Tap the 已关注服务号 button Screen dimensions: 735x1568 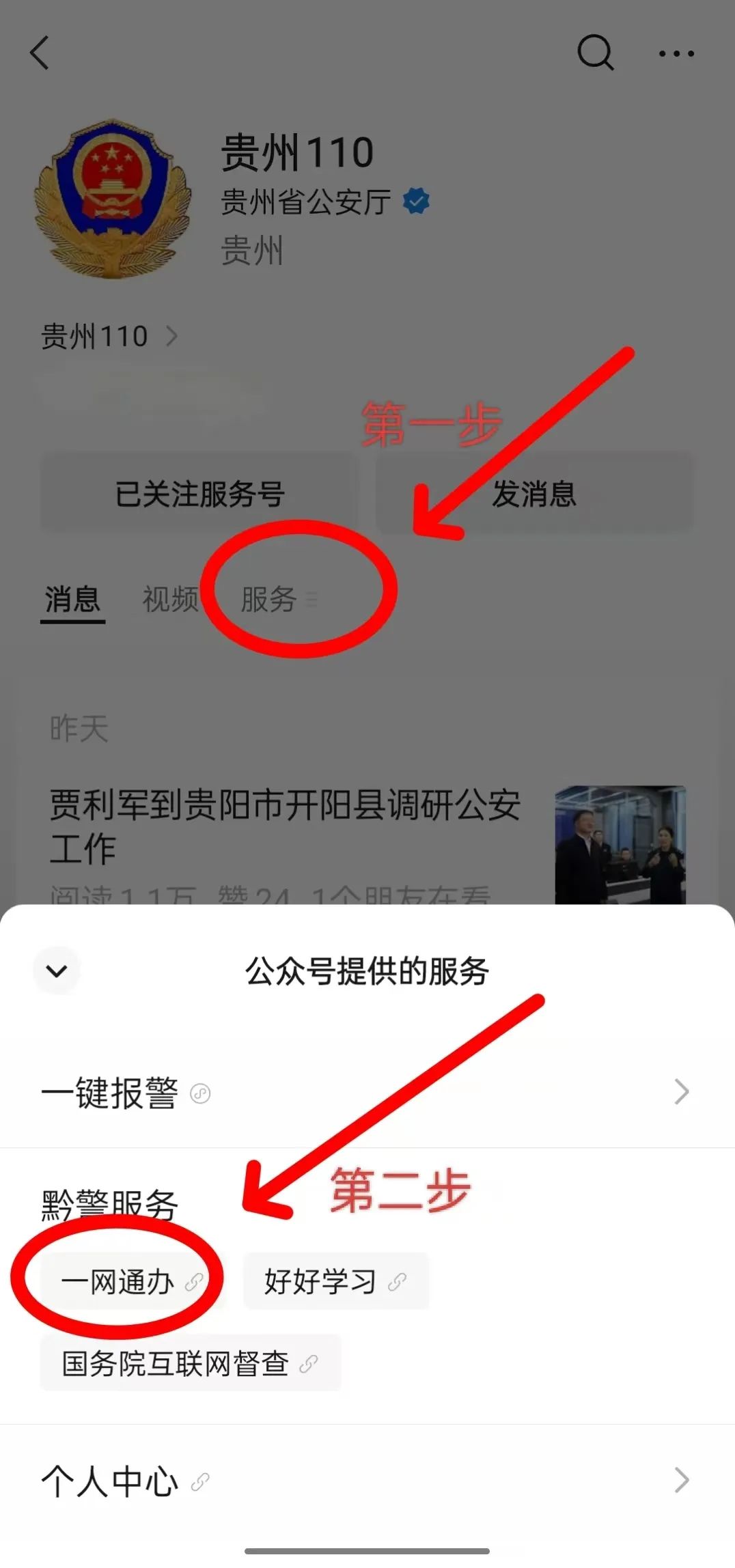click(x=199, y=494)
